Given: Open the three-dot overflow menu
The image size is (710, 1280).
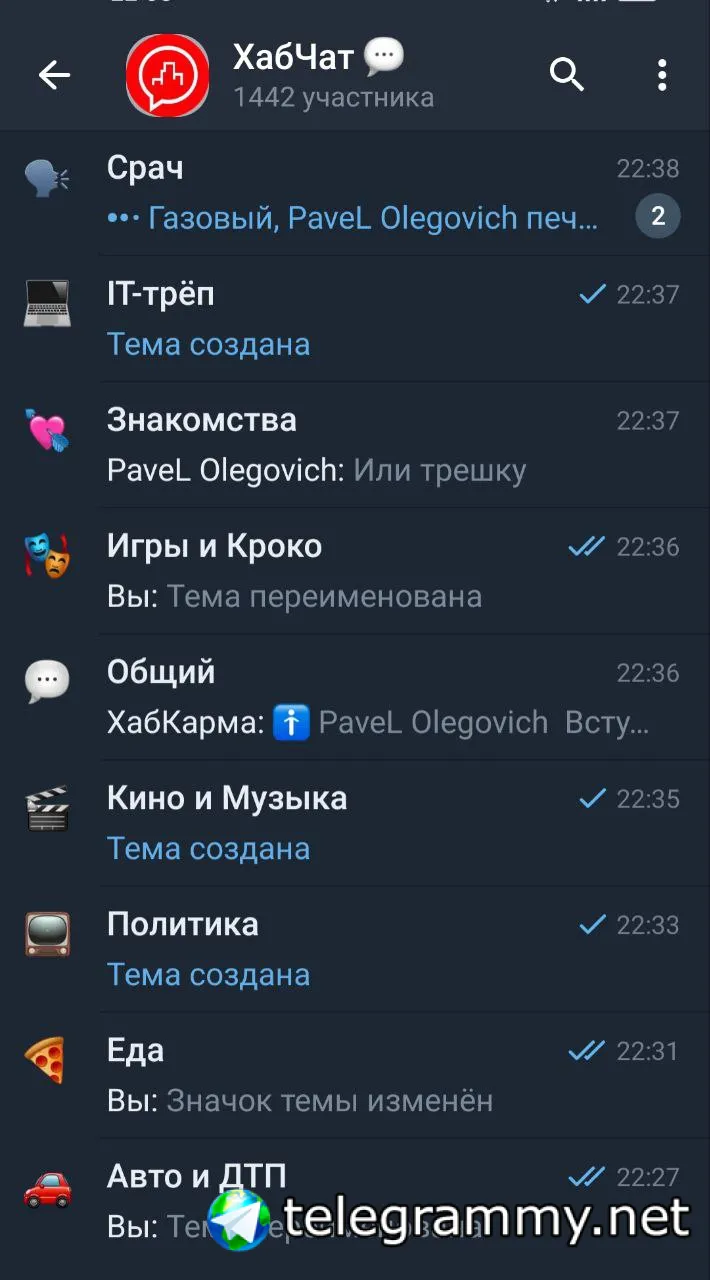Looking at the screenshot, I should [661, 75].
